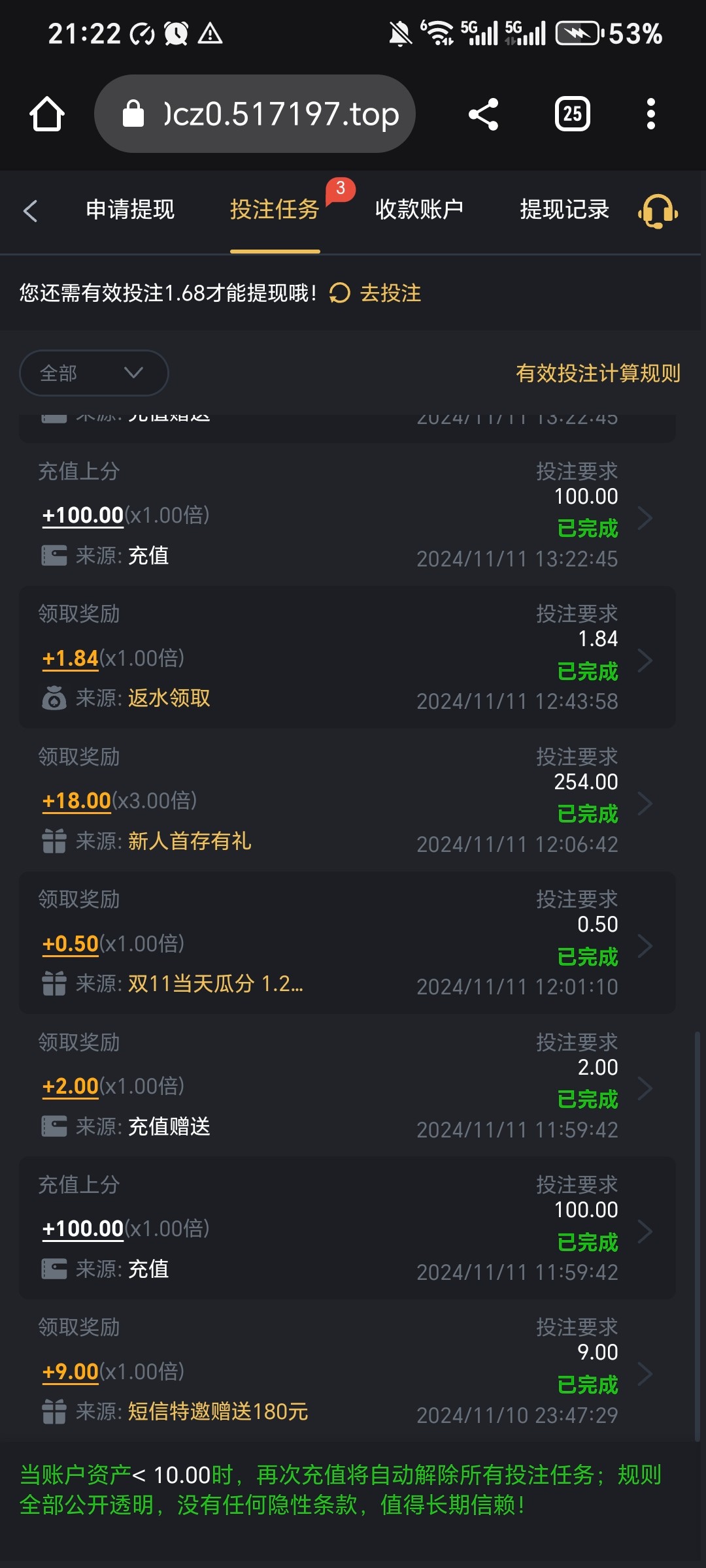Switch to the 申请提现 tab
The width and height of the screenshot is (706, 1568).
point(130,210)
